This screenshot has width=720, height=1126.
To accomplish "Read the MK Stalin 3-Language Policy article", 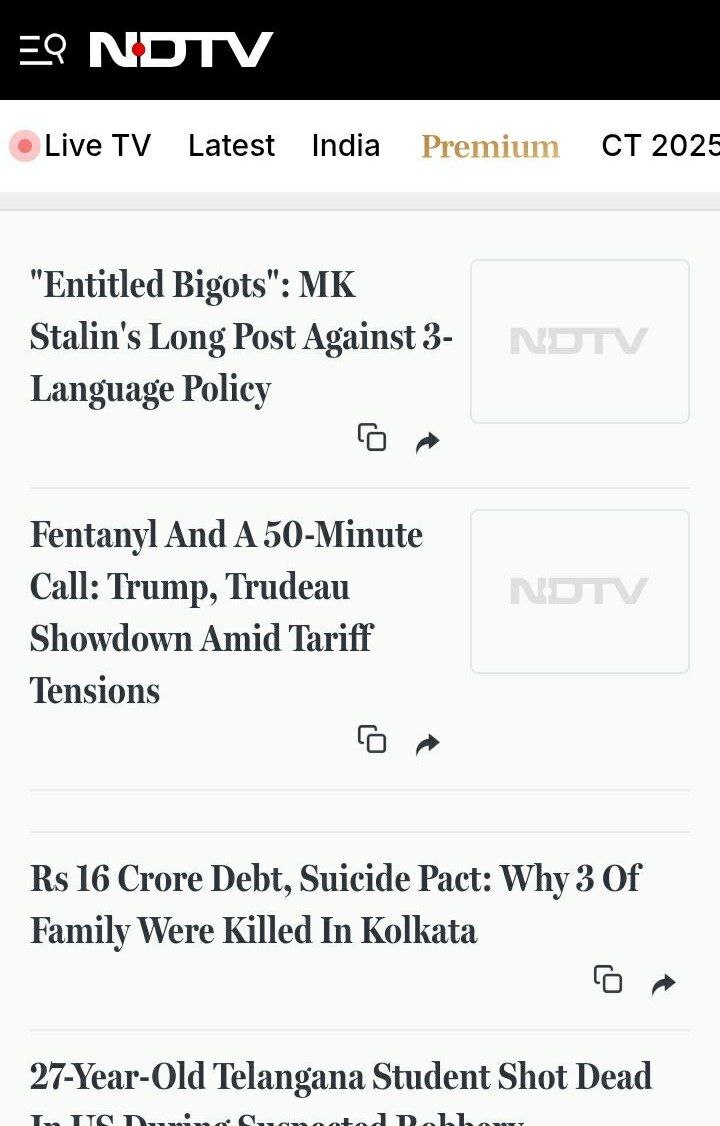I will point(240,337).
